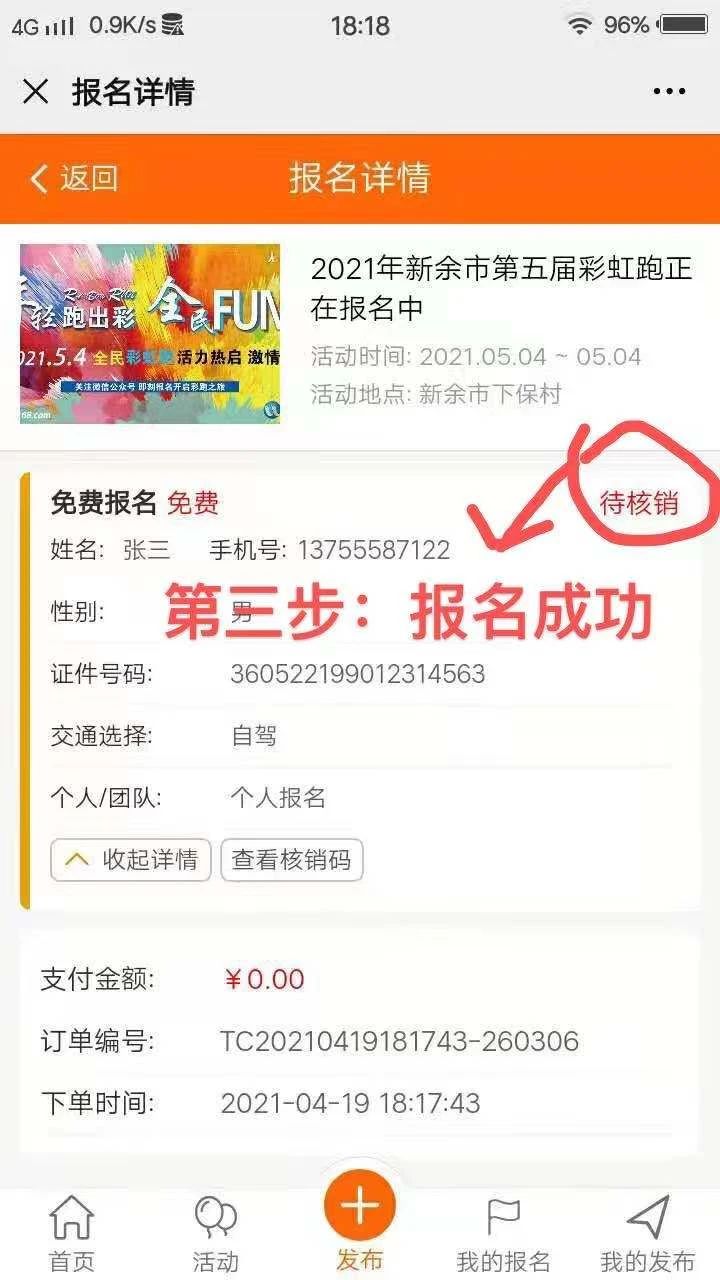Close the 报名详情 webview page
The image size is (720, 1280).
coord(36,92)
